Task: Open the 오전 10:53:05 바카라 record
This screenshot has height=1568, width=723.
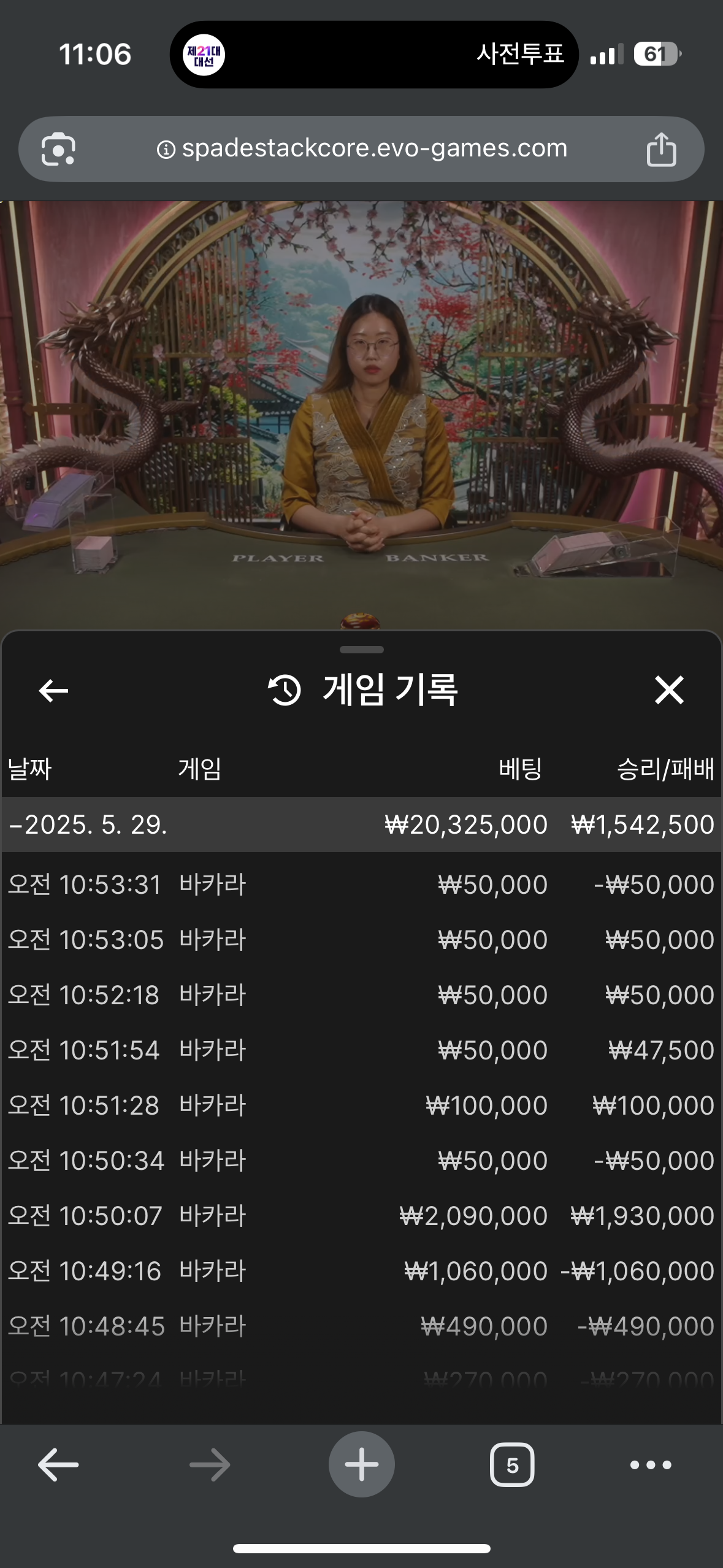Action: coord(361,940)
